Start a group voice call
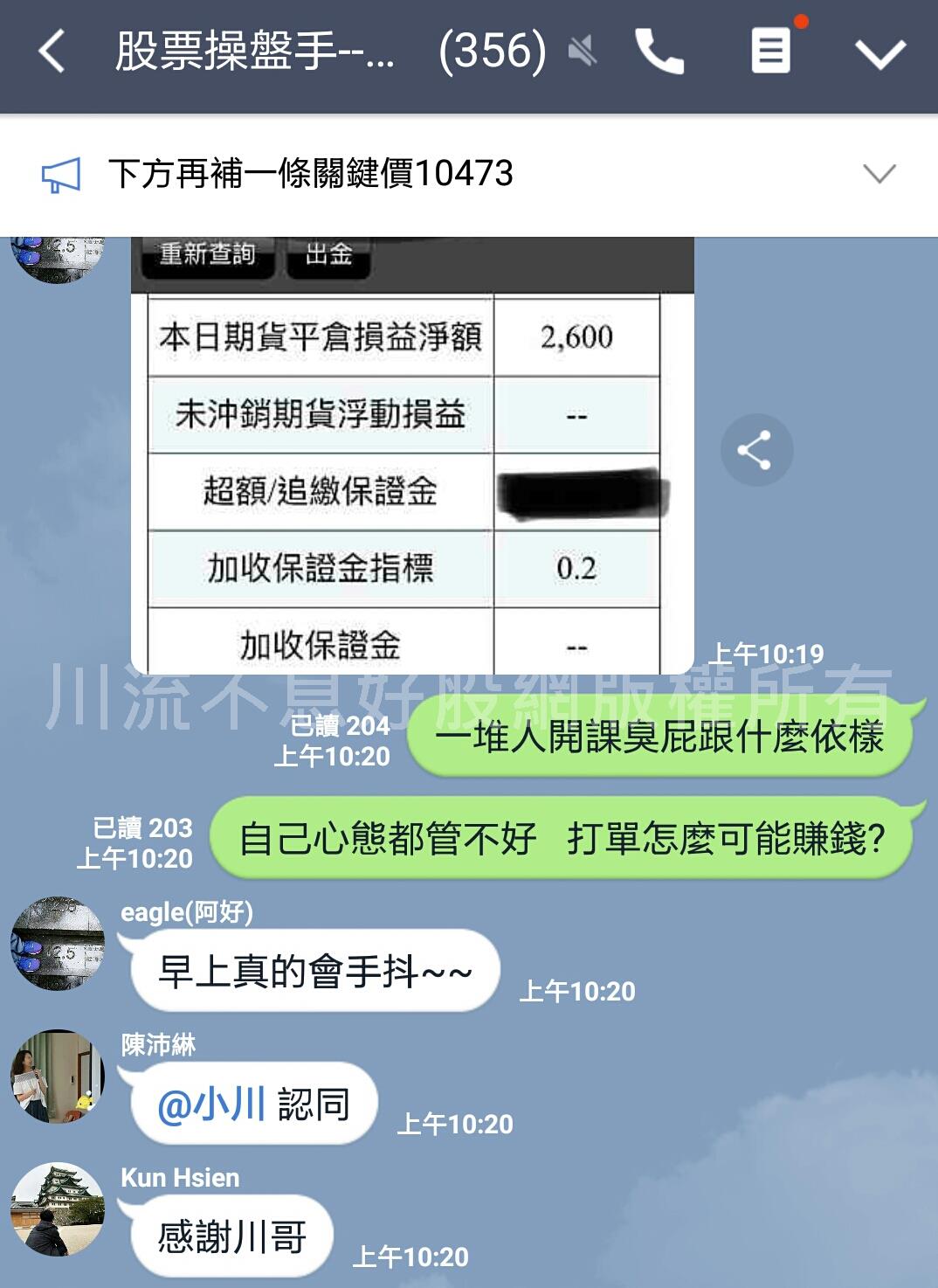The width and height of the screenshot is (938, 1288). point(659,51)
